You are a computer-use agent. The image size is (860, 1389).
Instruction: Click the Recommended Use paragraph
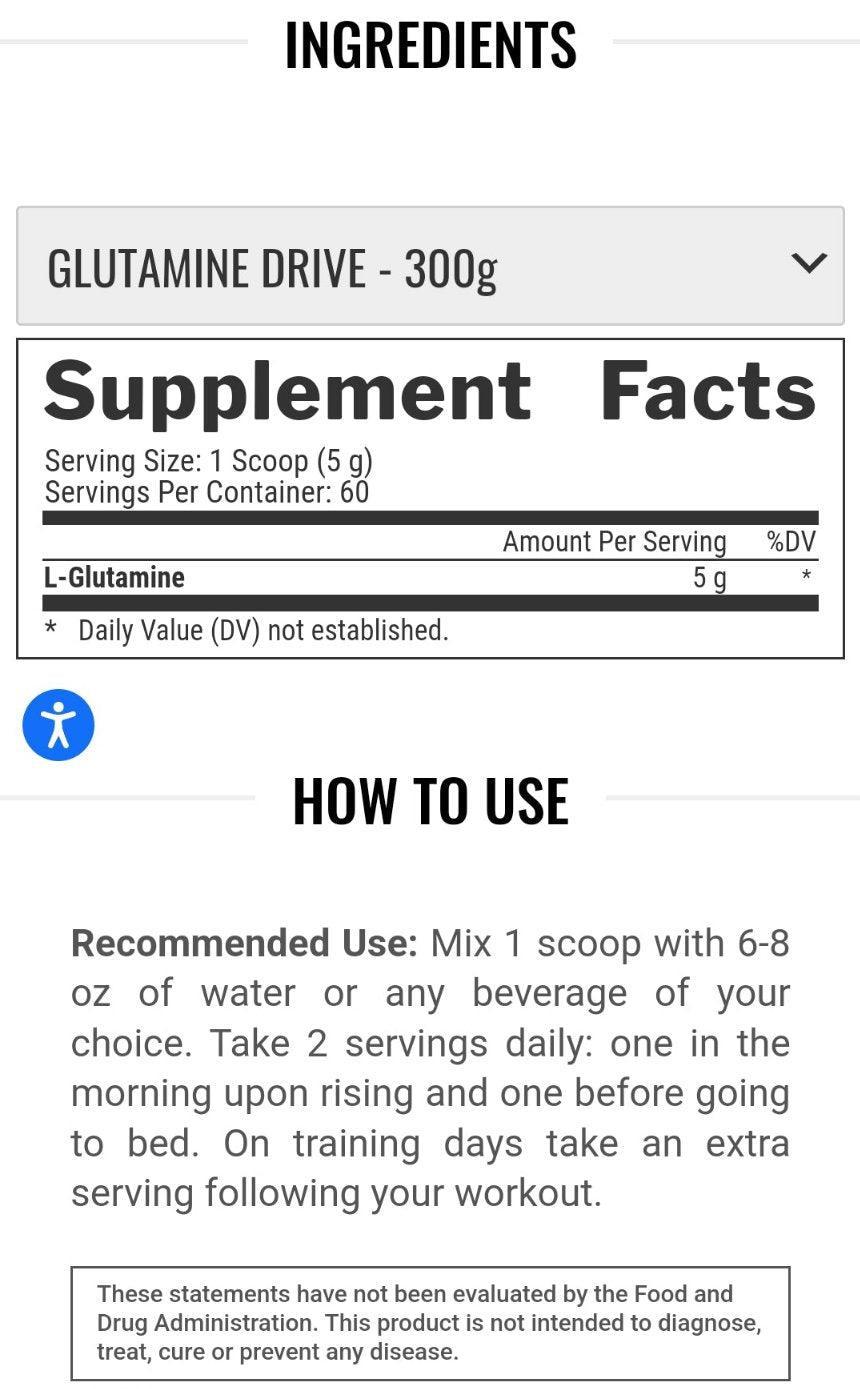[x=430, y=1067]
